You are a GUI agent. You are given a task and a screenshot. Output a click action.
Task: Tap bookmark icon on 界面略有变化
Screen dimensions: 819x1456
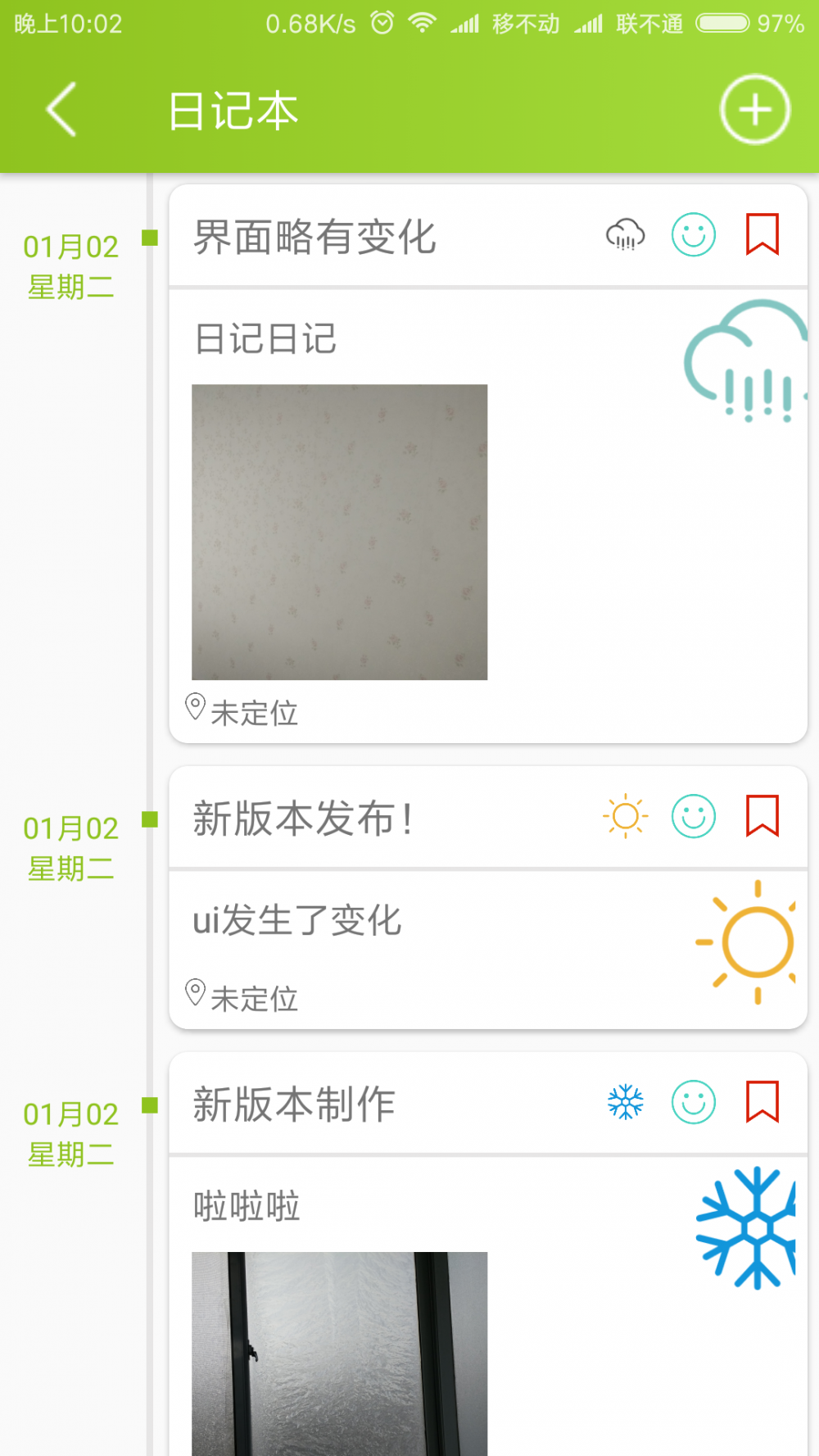(762, 234)
